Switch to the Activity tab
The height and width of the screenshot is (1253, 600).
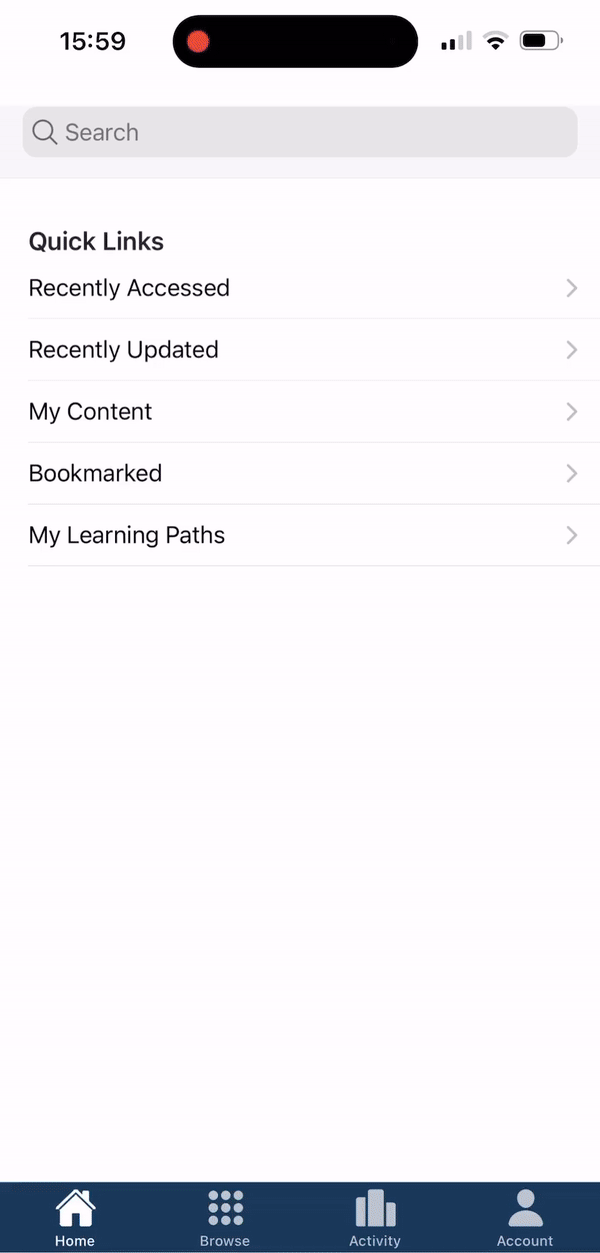coord(375,1218)
